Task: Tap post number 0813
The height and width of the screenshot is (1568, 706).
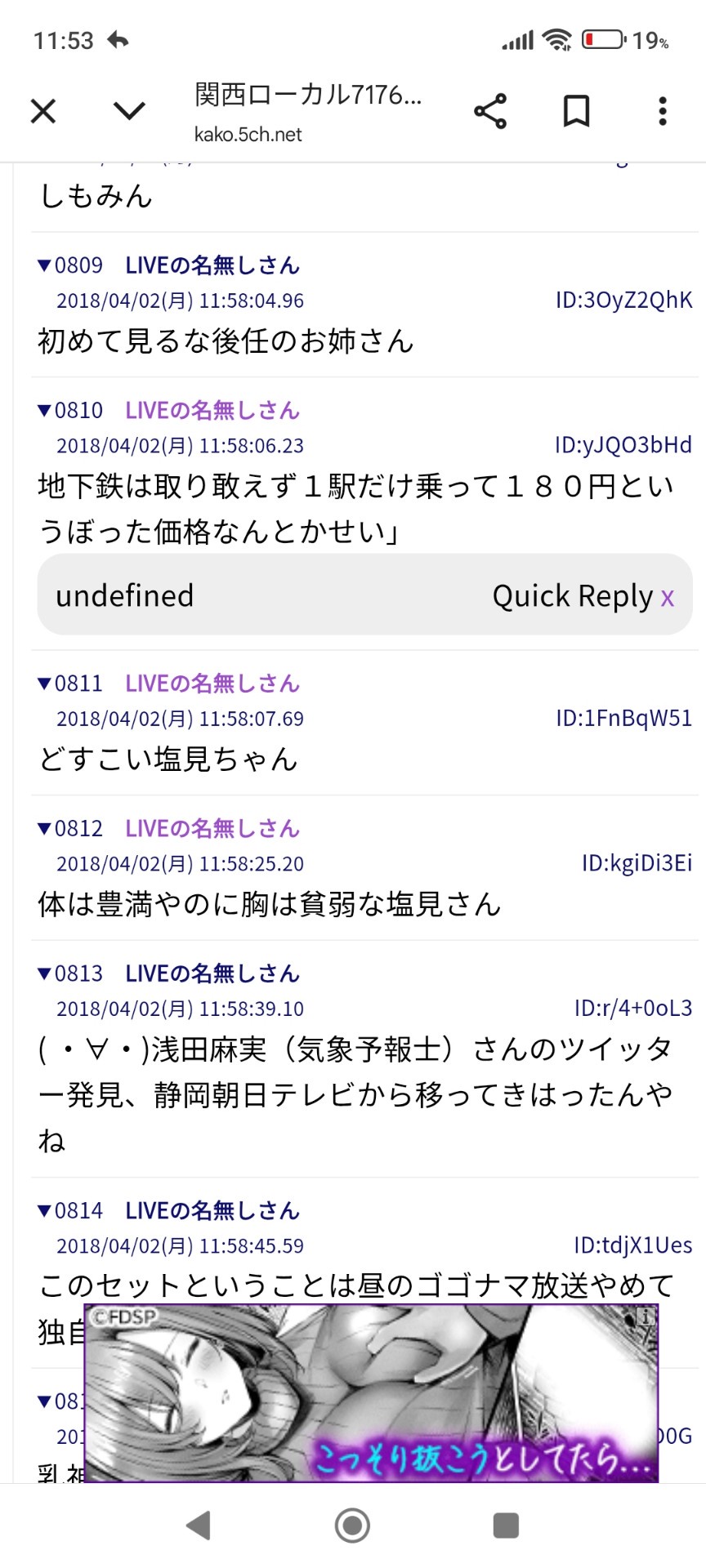Action: 71,974
